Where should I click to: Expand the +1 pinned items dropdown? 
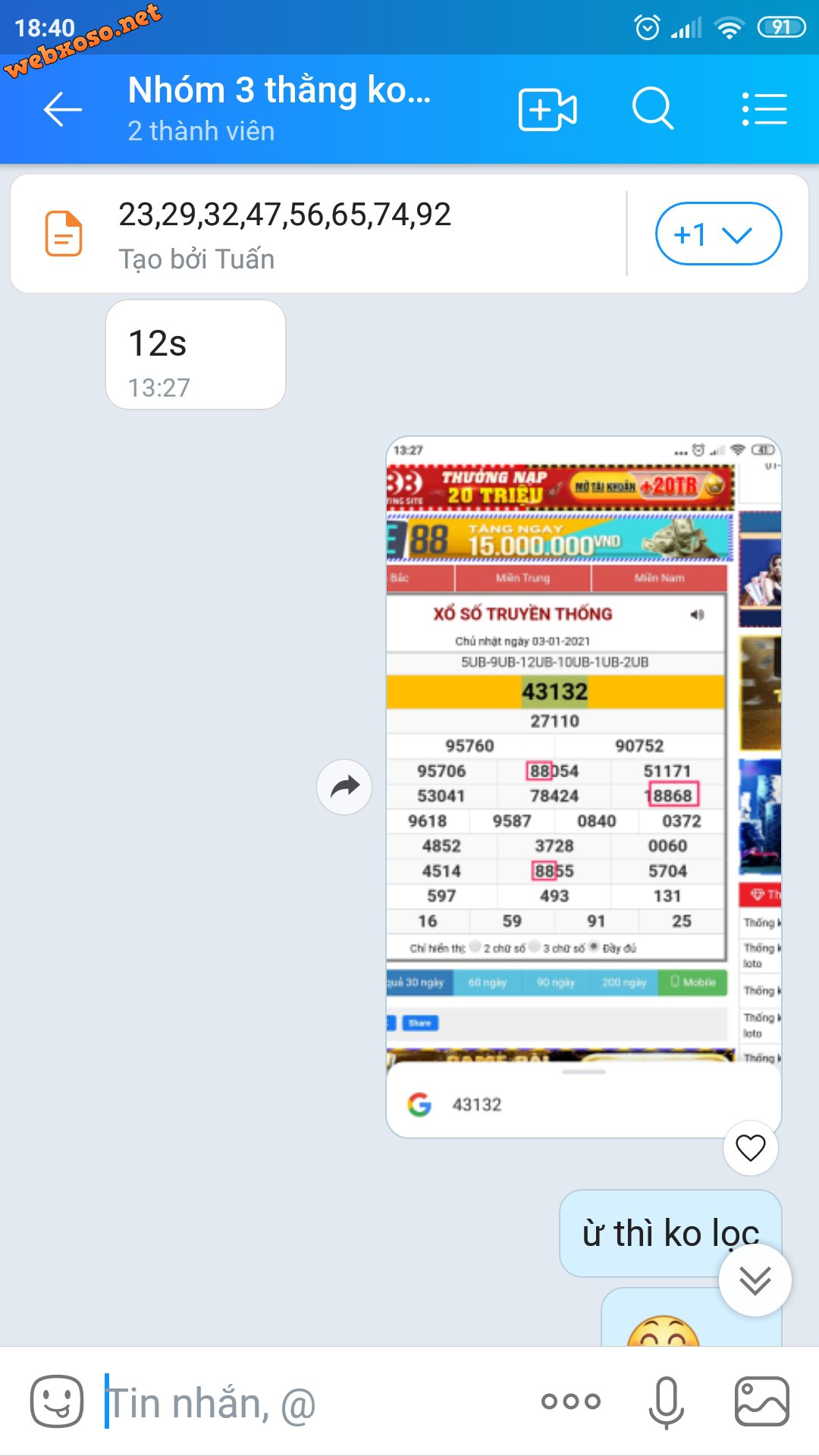pyautogui.click(x=717, y=234)
